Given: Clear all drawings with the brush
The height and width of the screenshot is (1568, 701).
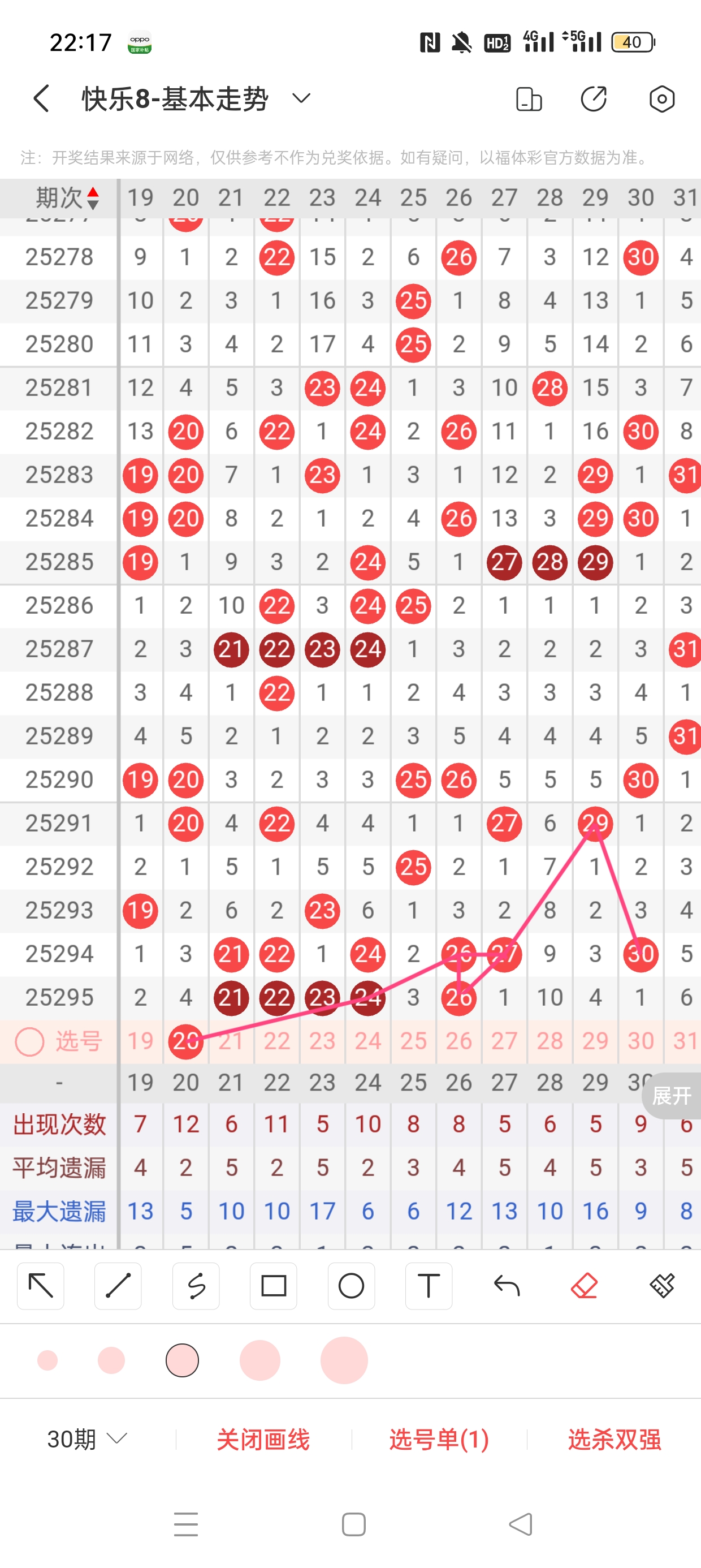Looking at the screenshot, I should (x=661, y=1286).
